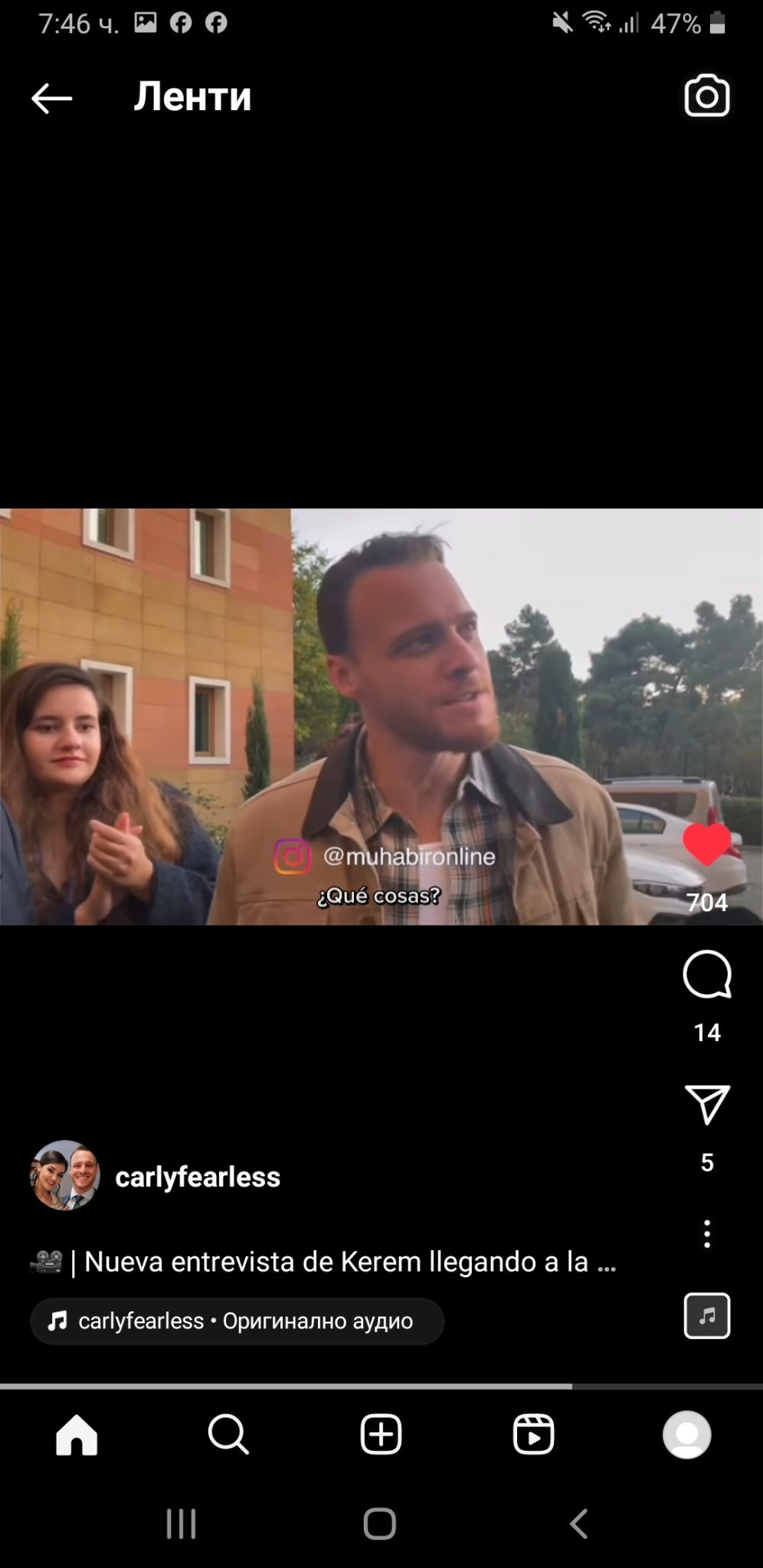Unlike the reel via the red heart
This screenshot has height=1568, width=763.
[x=706, y=844]
